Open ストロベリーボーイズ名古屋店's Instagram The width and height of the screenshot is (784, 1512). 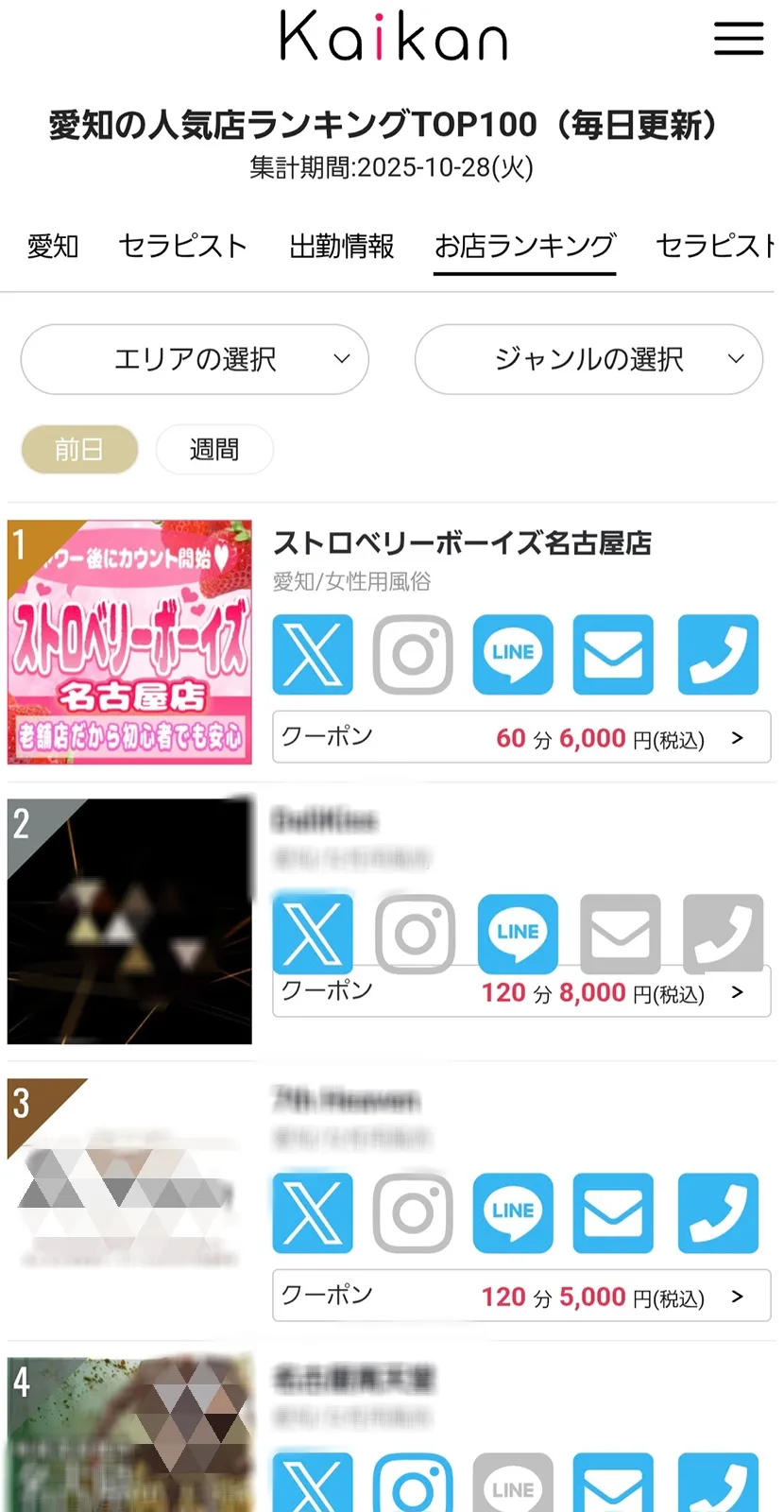pyautogui.click(x=413, y=654)
